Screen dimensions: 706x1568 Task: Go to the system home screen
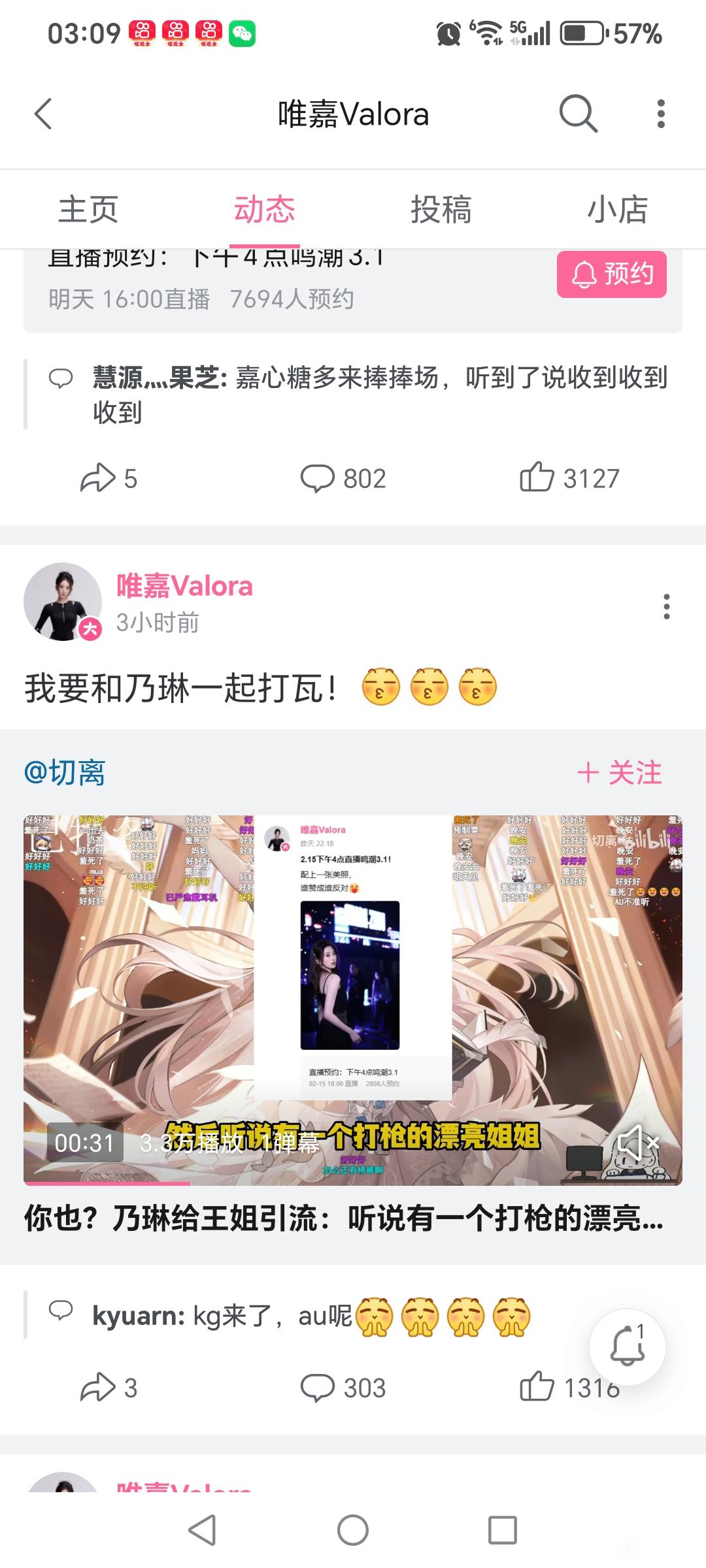tap(353, 1530)
